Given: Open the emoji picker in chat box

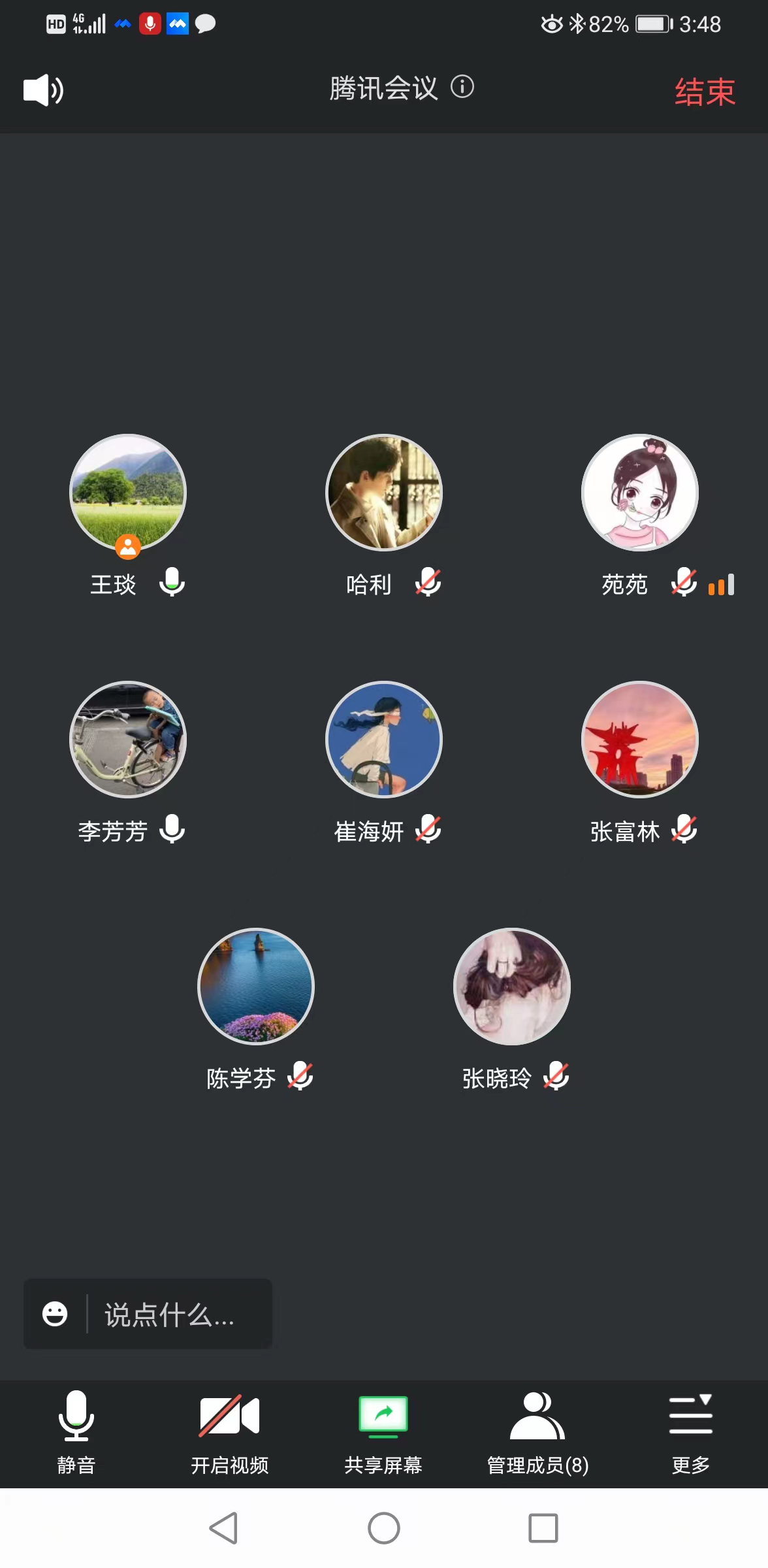Looking at the screenshot, I should click(x=55, y=1314).
